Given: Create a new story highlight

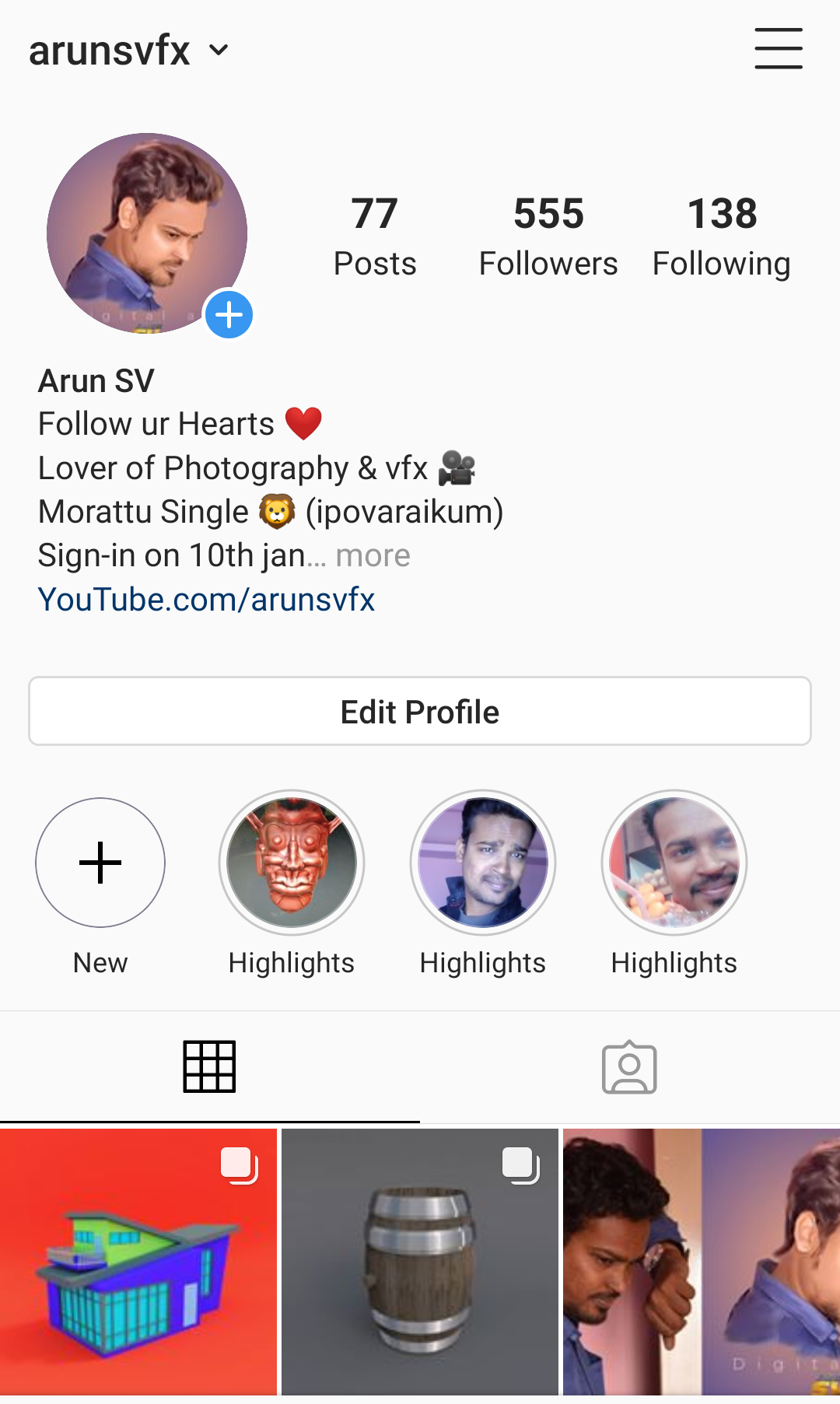Looking at the screenshot, I should (100, 863).
